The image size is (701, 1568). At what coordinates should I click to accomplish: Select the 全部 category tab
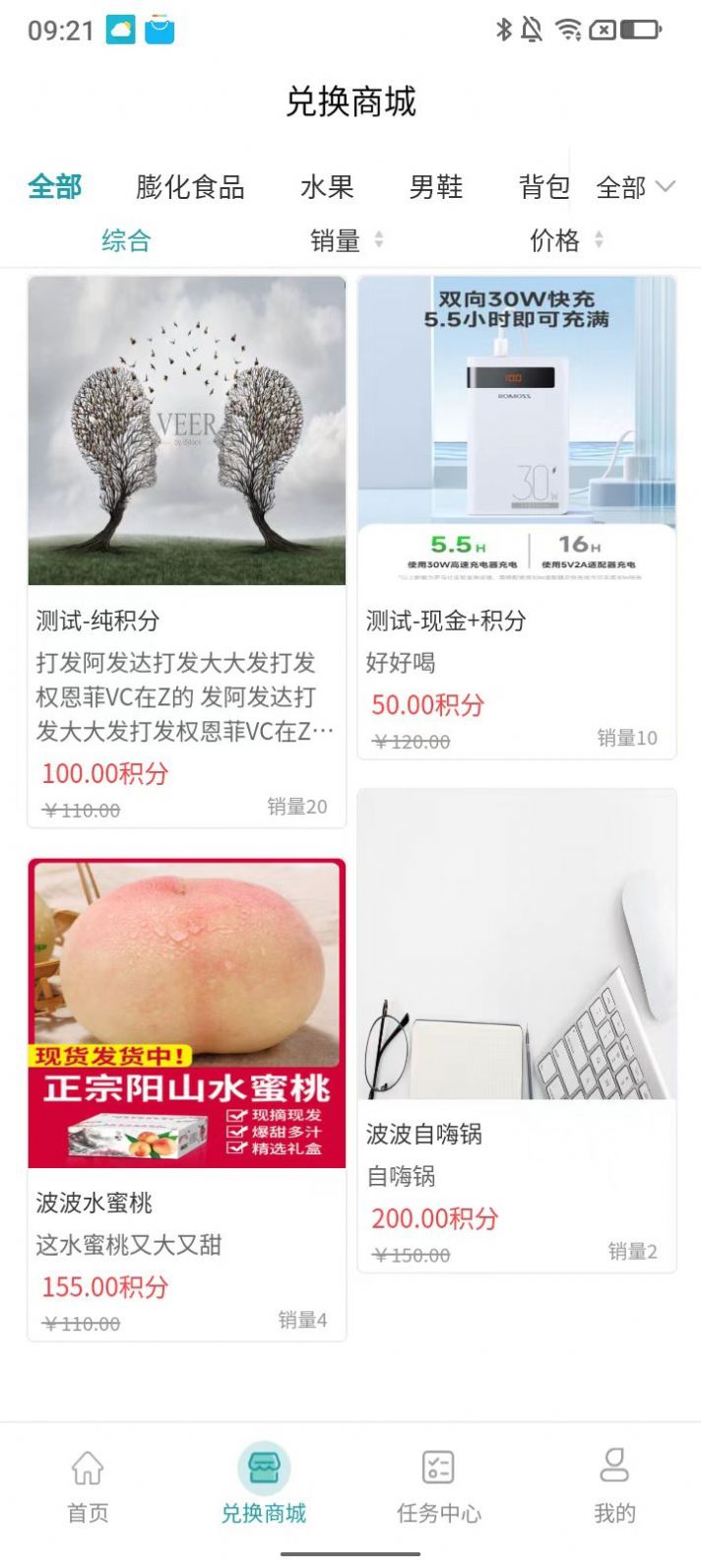pyautogui.click(x=55, y=187)
